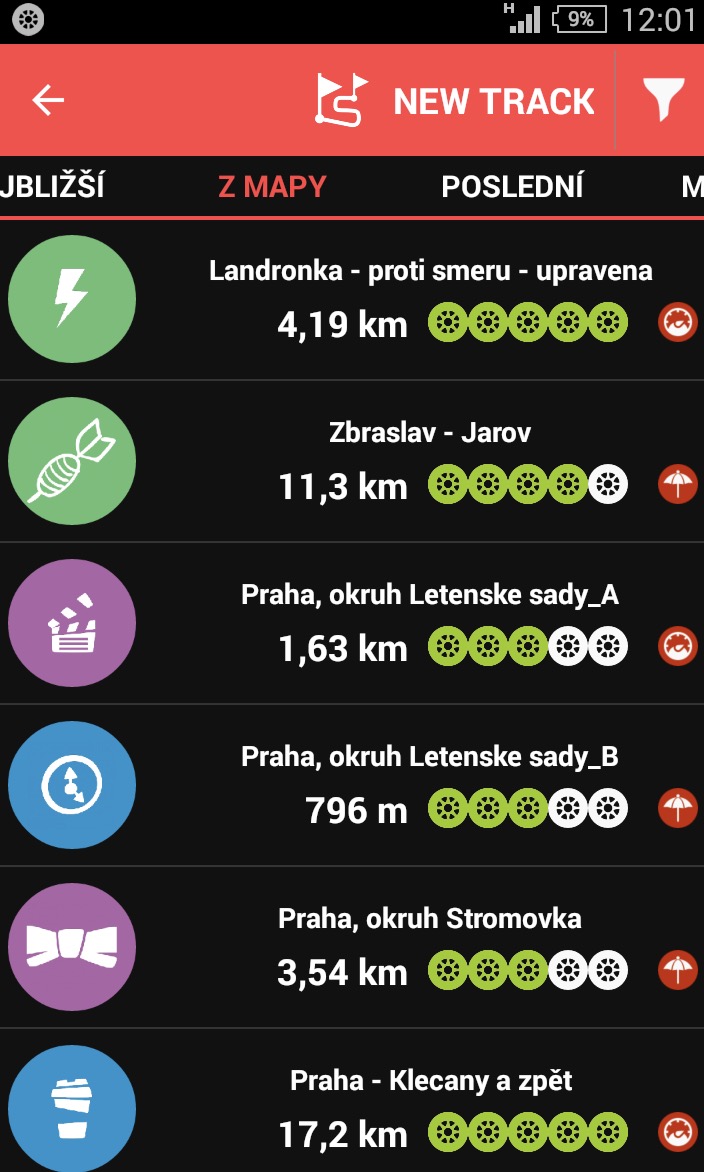Create a new track
The height and width of the screenshot is (1172, 704).
pos(456,101)
